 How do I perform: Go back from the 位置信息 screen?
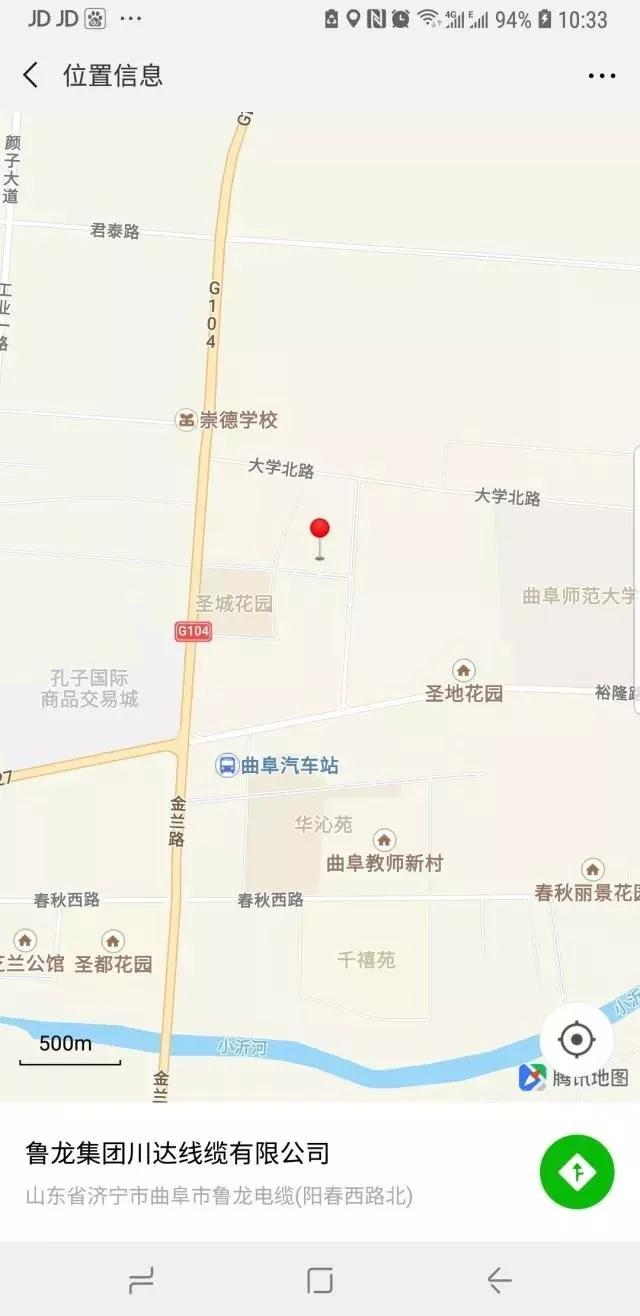pos(31,75)
